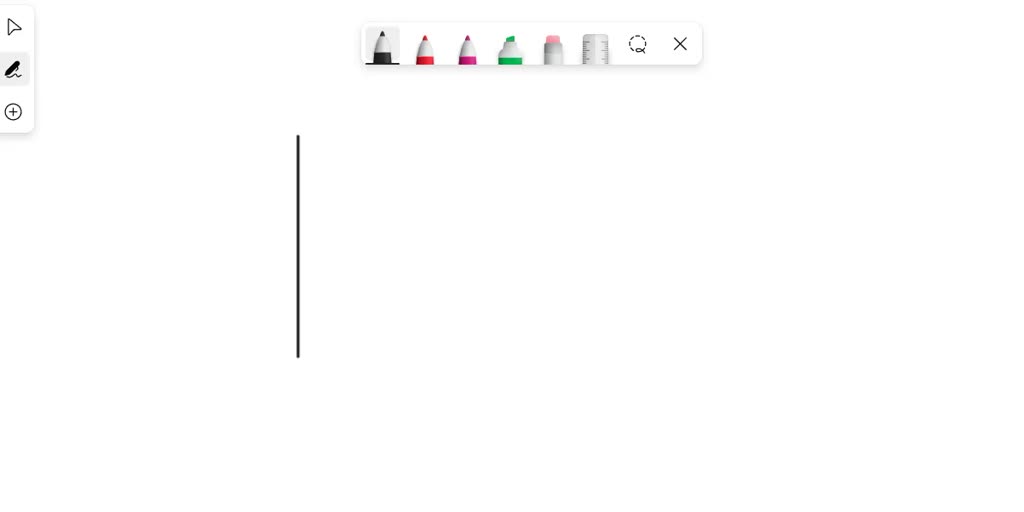Select the lasso selection tool
Screen dimensions: 1024x512
[638, 44]
